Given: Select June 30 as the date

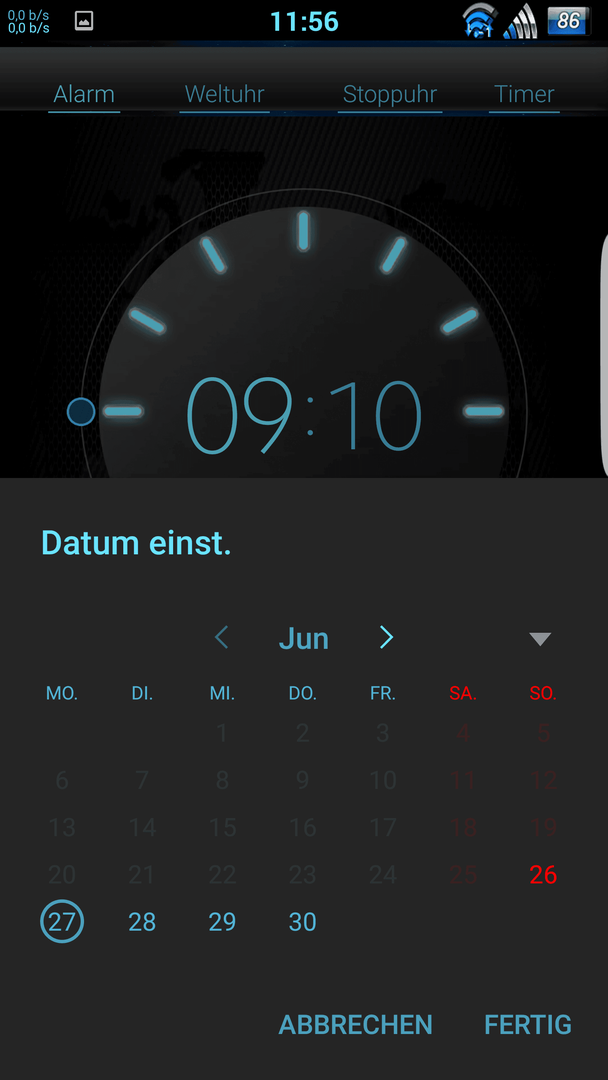Looking at the screenshot, I should pos(302,922).
